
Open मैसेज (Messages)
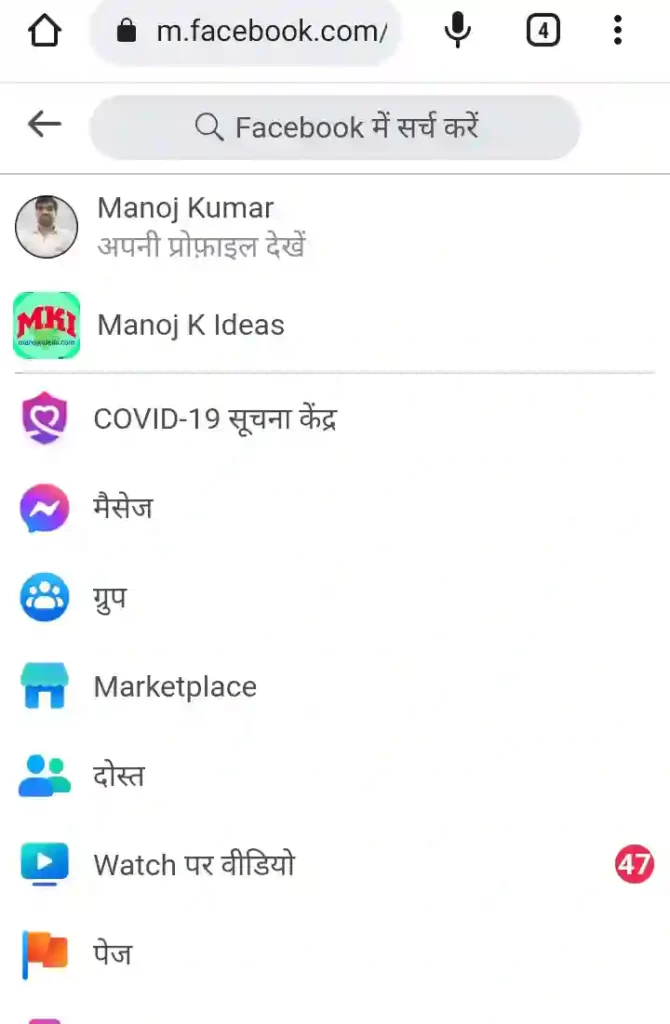coord(122,508)
